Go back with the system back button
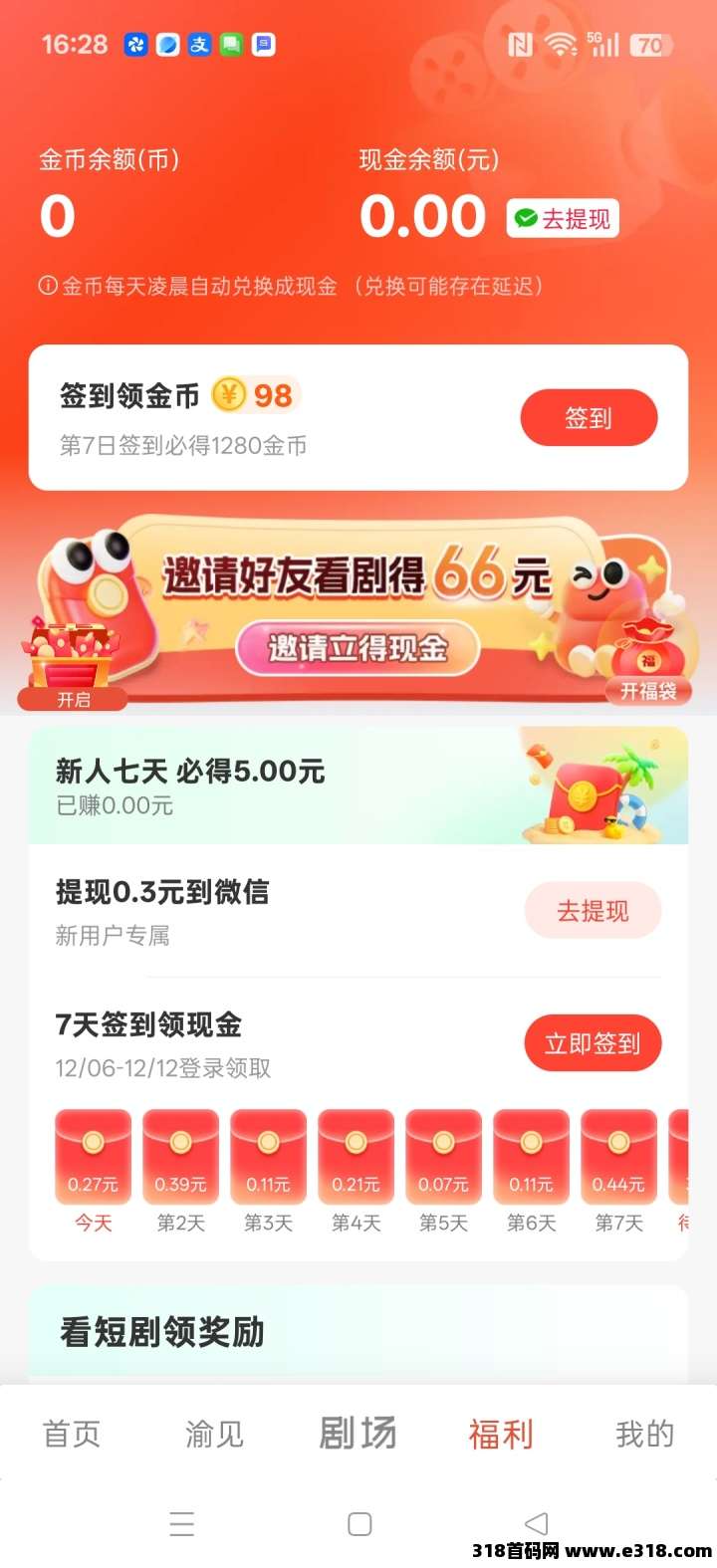 click(536, 1523)
